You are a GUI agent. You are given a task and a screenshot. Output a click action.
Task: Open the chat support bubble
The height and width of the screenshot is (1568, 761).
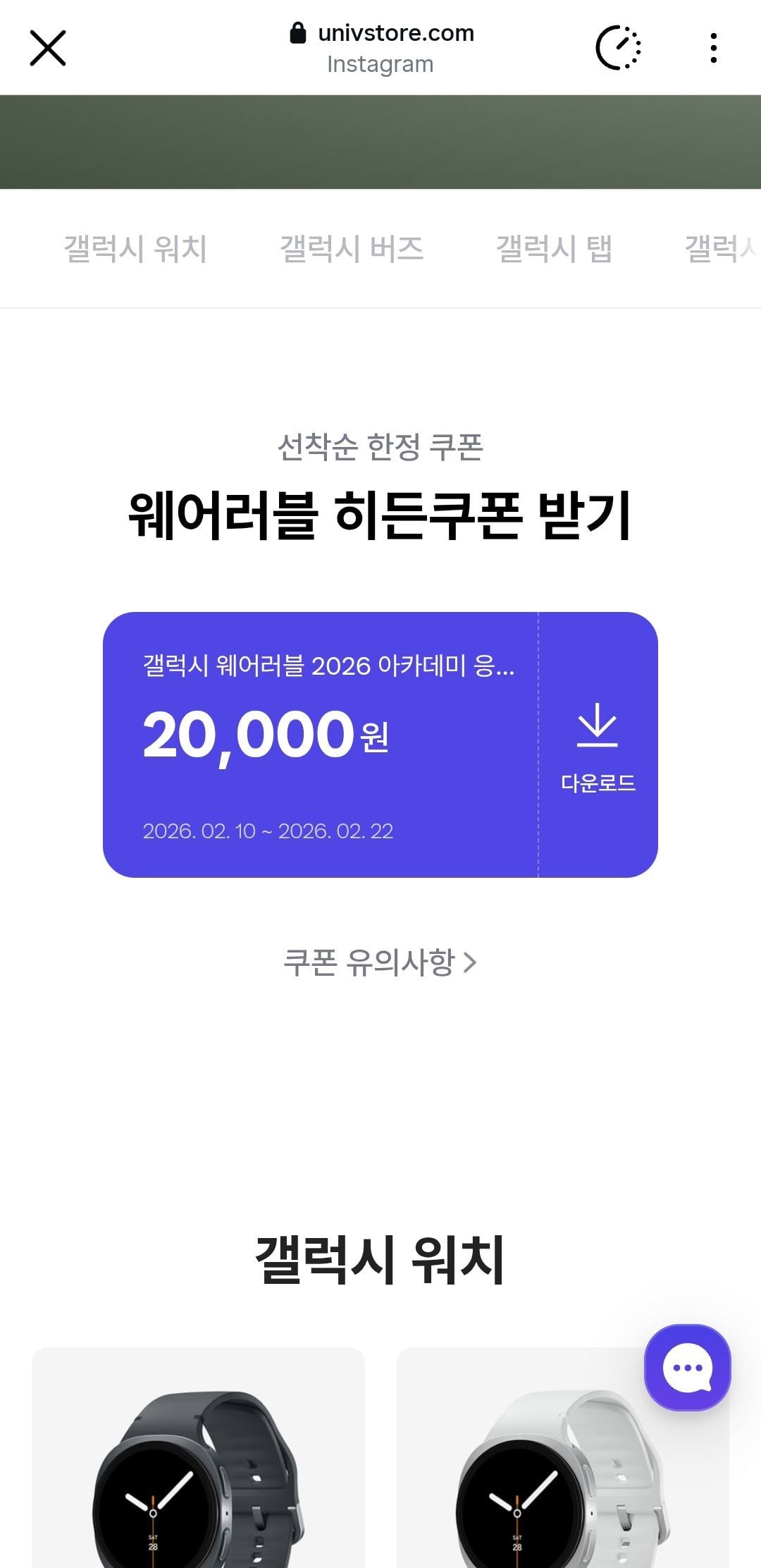[x=687, y=1368]
